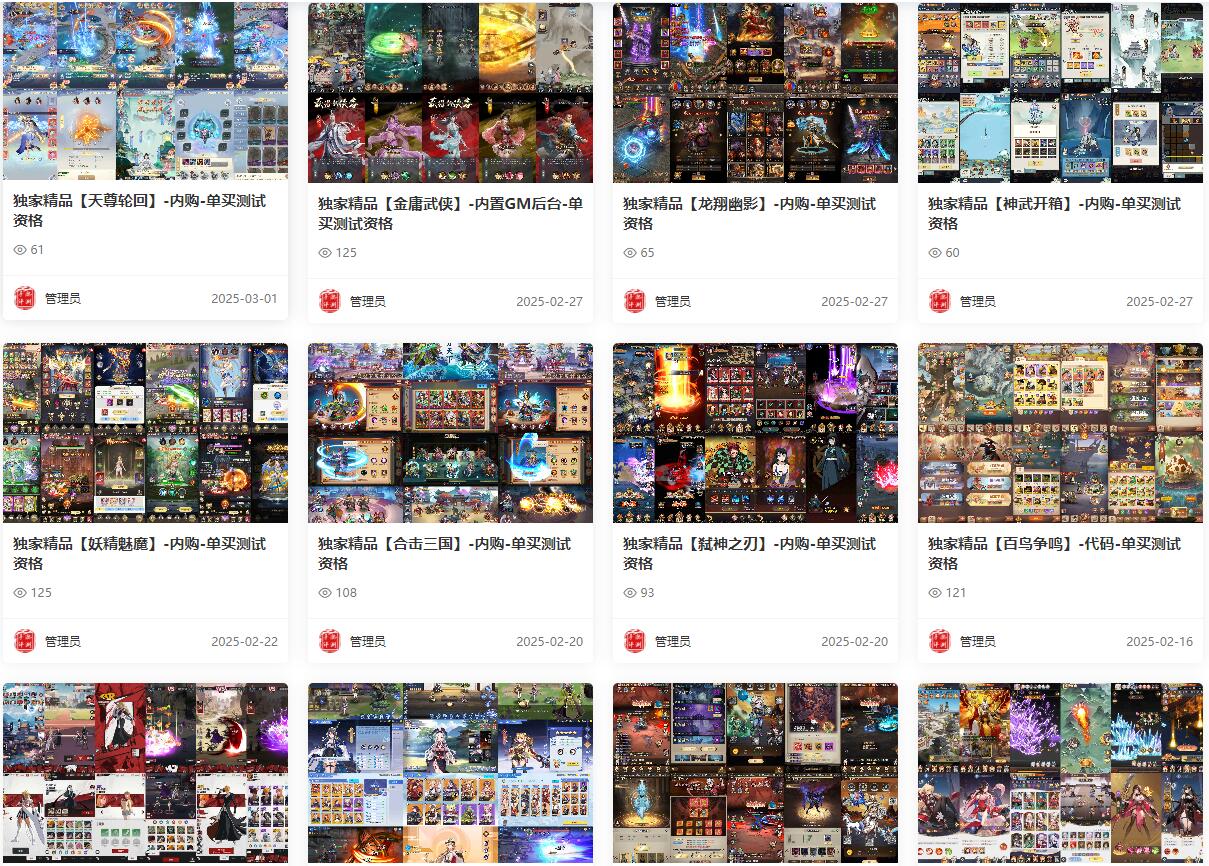Viewport: 1209px width, 866px height.
Task: Tap 管理员 author under 百鸟争鸣
Action: pyautogui.click(x=977, y=641)
